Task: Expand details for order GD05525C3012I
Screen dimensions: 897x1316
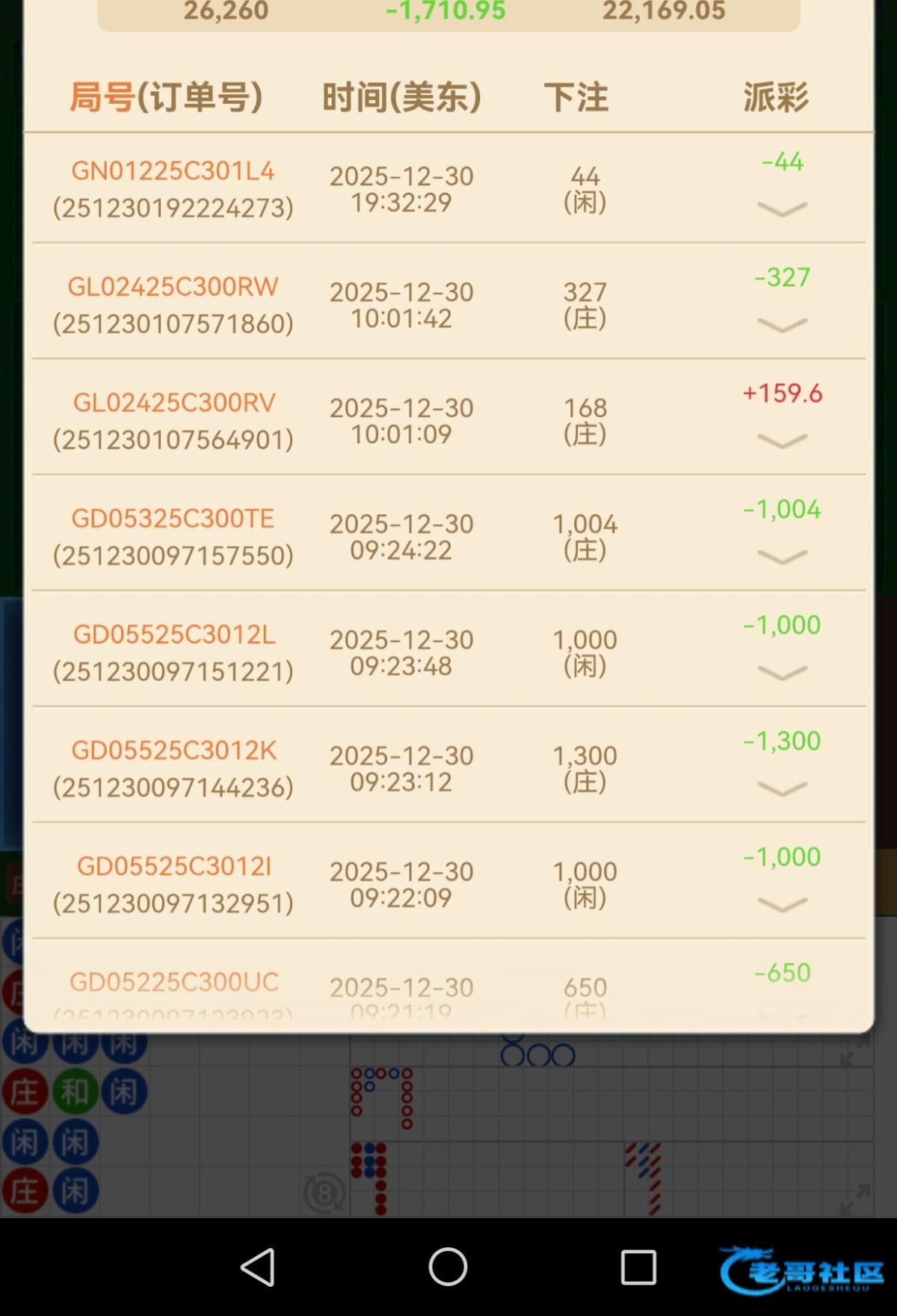Action: tap(782, 905)
